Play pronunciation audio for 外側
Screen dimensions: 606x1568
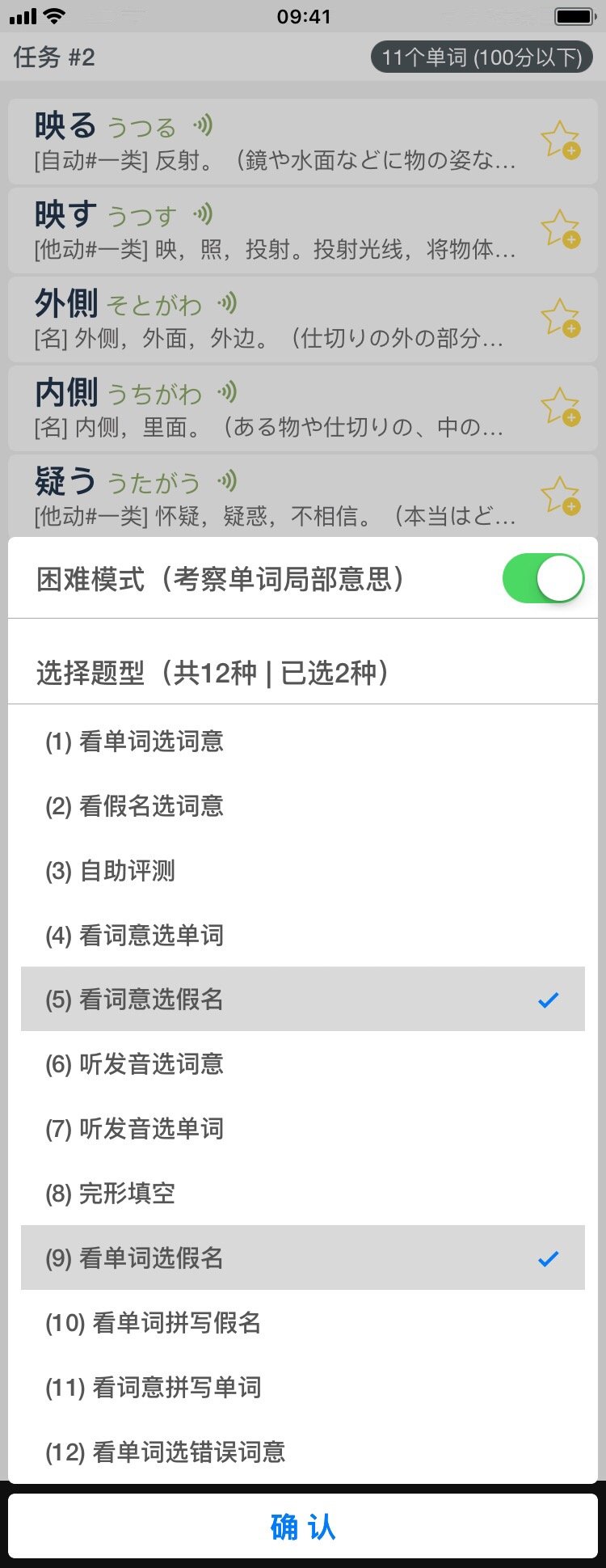[x=229, y=301]
